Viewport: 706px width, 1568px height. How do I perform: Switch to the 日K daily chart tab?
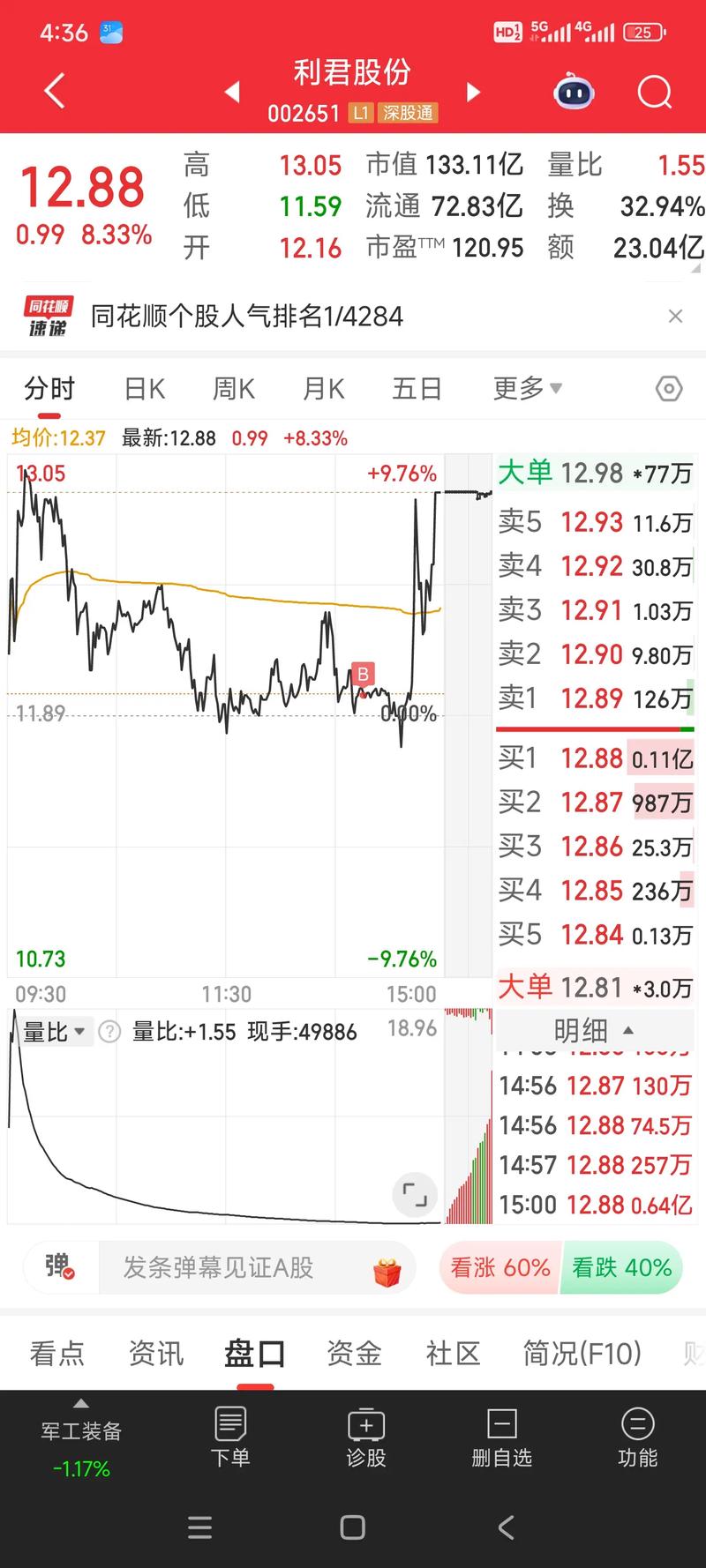143,388
